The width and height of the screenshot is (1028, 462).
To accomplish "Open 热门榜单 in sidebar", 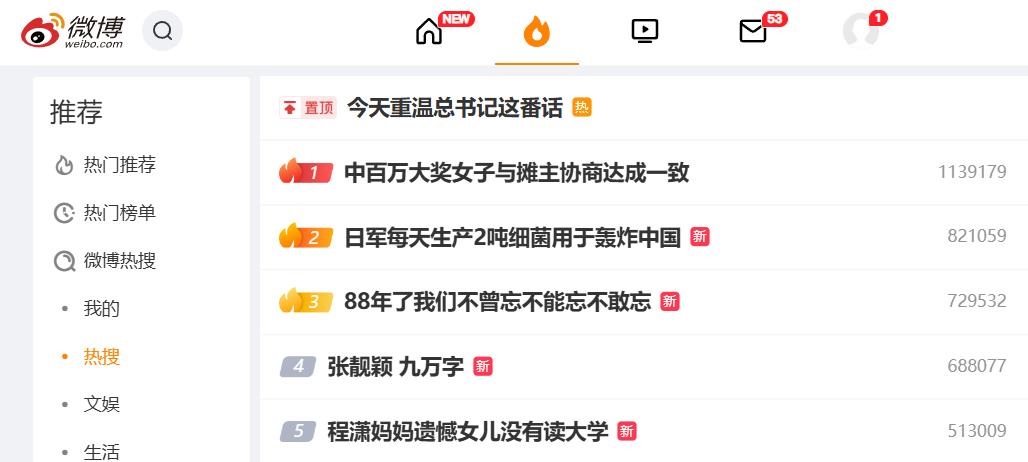I will coord(119,213).
